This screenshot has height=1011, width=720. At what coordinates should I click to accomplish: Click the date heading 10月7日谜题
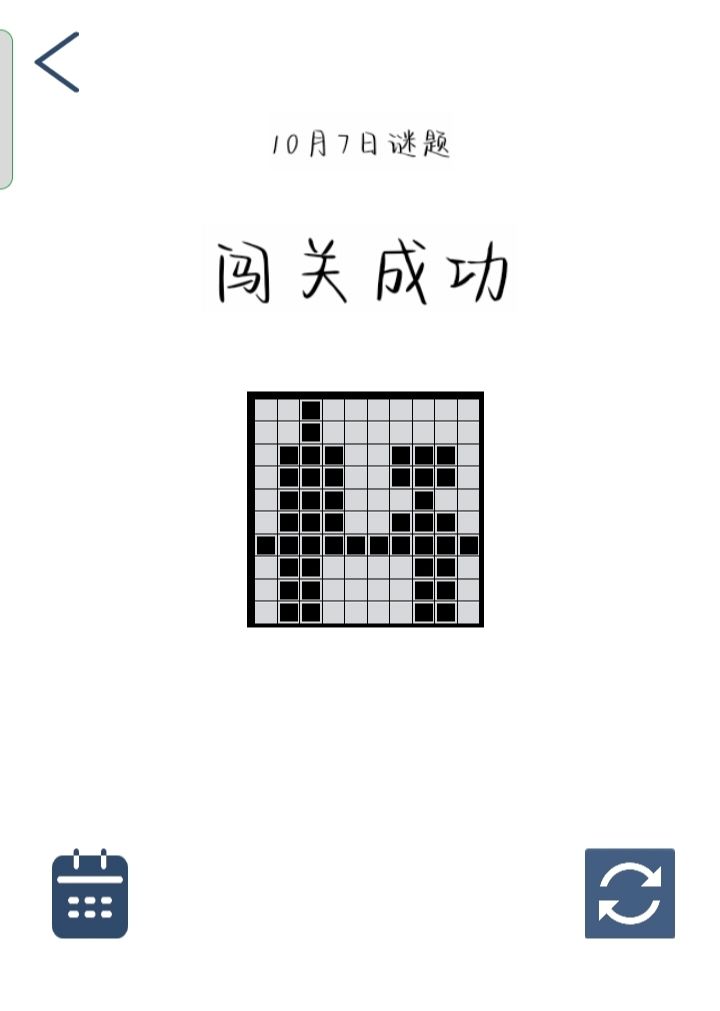click(363, 143)
